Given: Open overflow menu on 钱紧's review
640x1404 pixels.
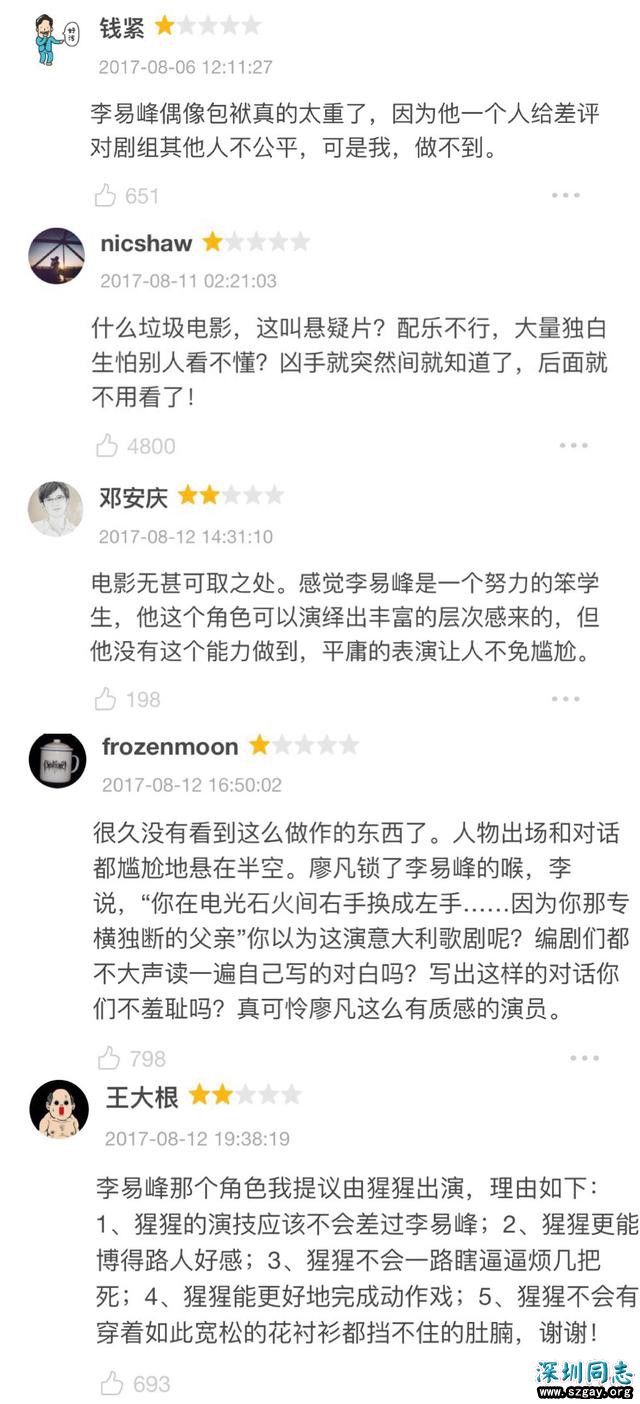Looking at the screenshot, I should (x=566, y=196).
